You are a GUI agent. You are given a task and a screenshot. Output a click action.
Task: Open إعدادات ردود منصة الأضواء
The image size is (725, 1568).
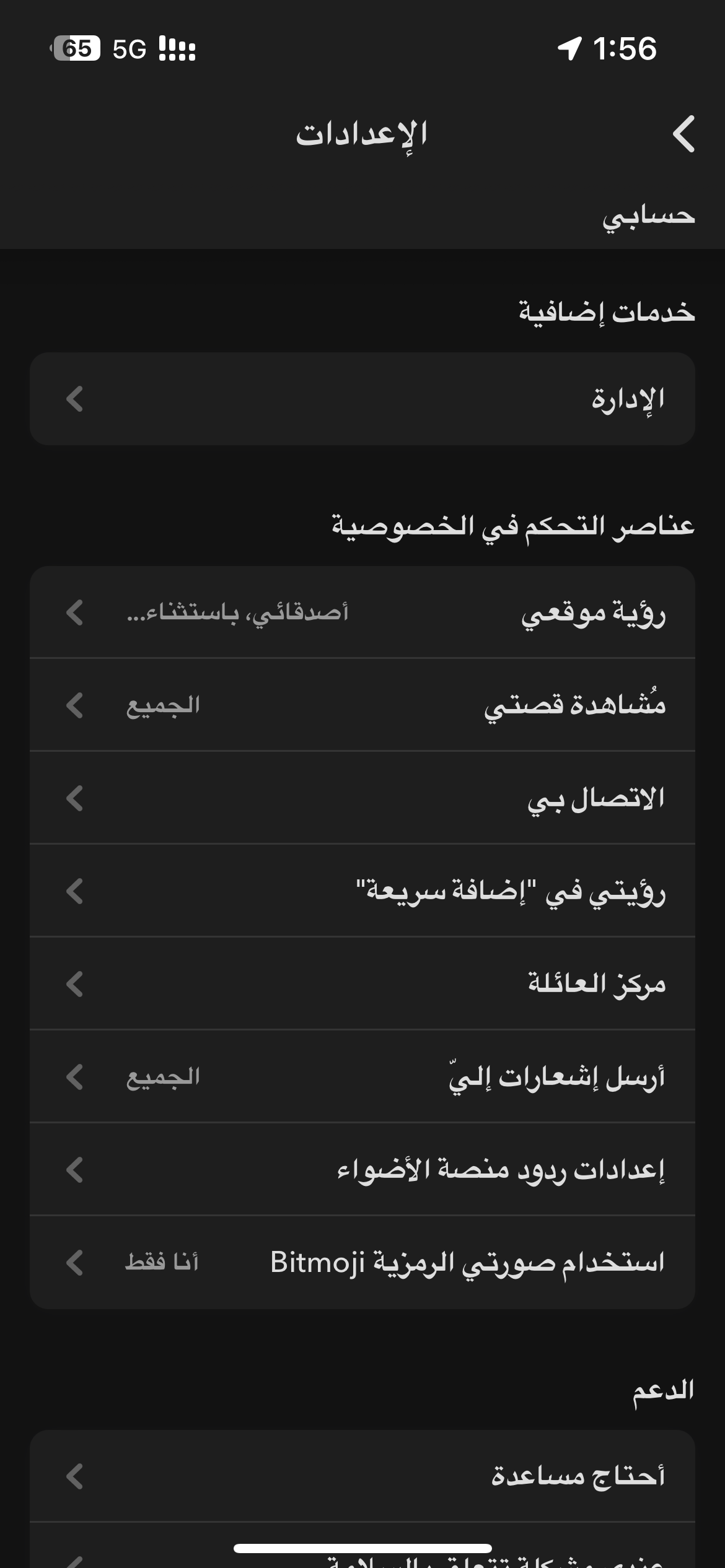click(x=362, y=1169)
